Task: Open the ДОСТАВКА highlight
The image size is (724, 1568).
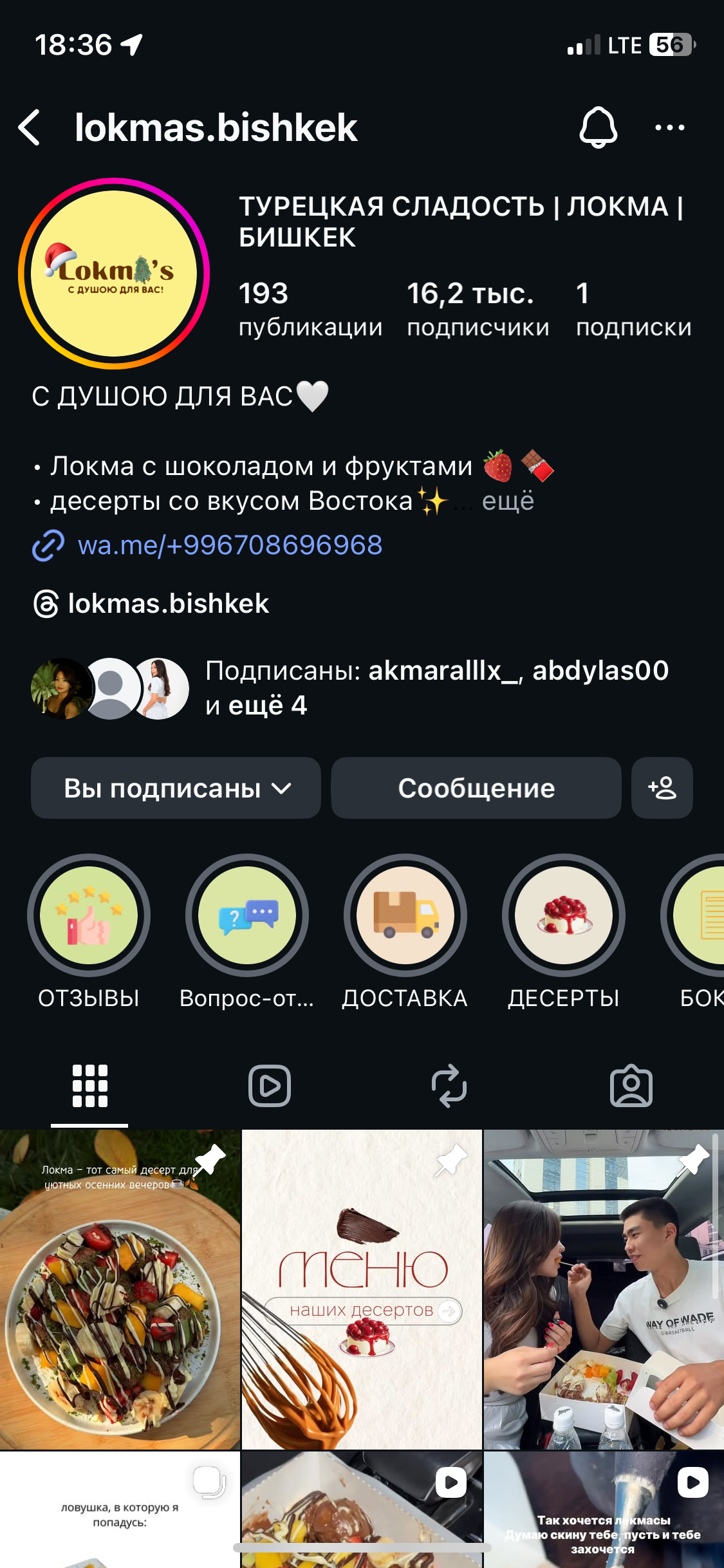Action: 405,915
